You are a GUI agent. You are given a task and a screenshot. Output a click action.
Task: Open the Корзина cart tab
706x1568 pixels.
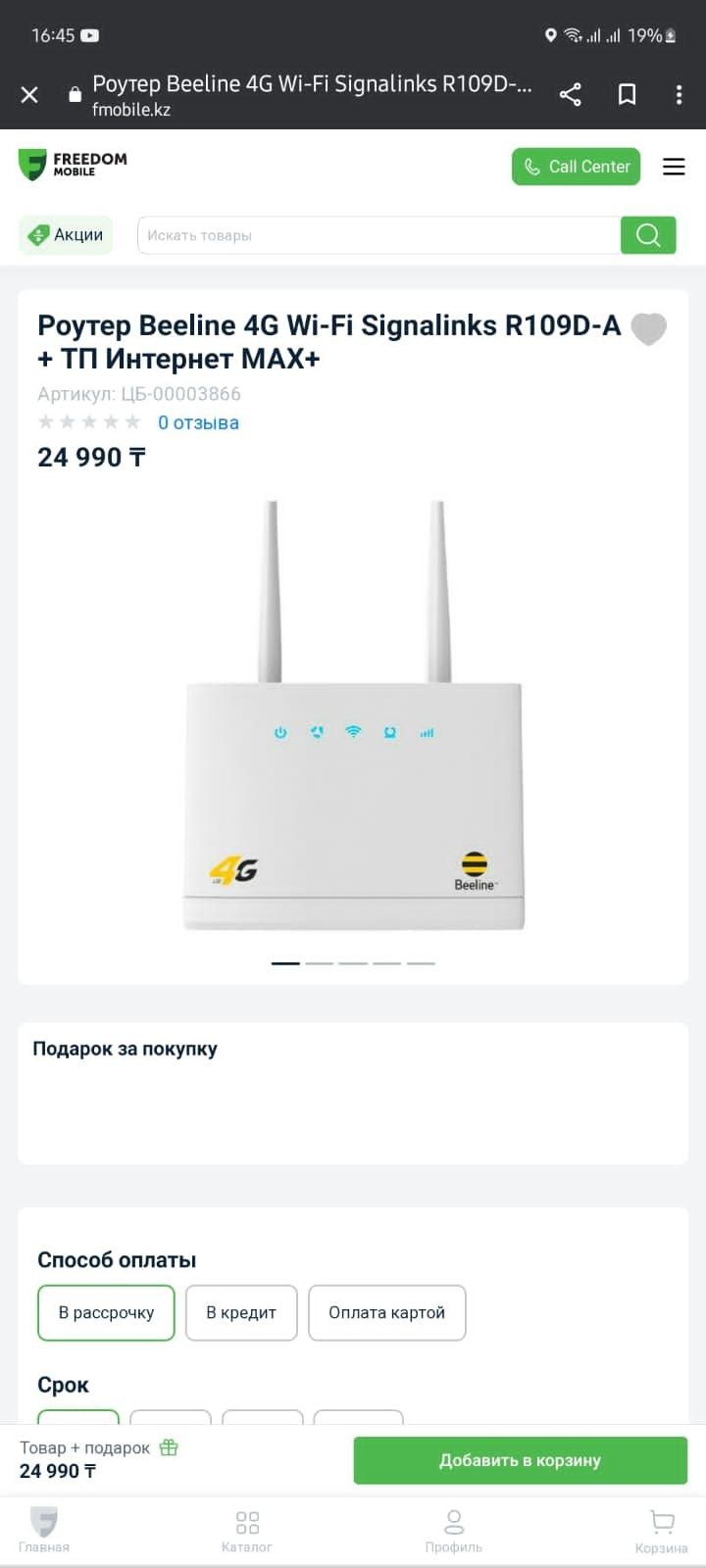click(661, 1531)
